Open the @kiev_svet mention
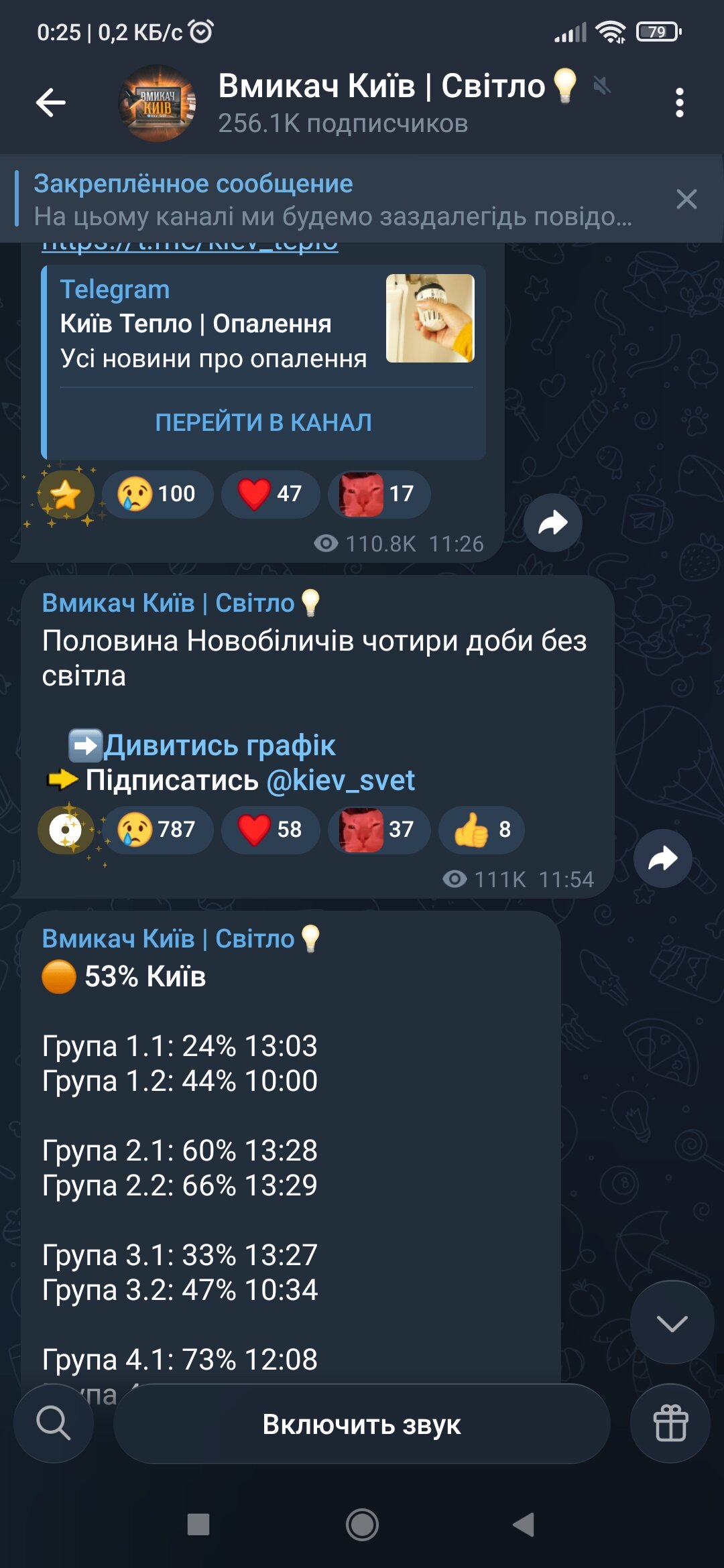The height and width of the screenshot is (1568, 724). (x=341, y=780)
